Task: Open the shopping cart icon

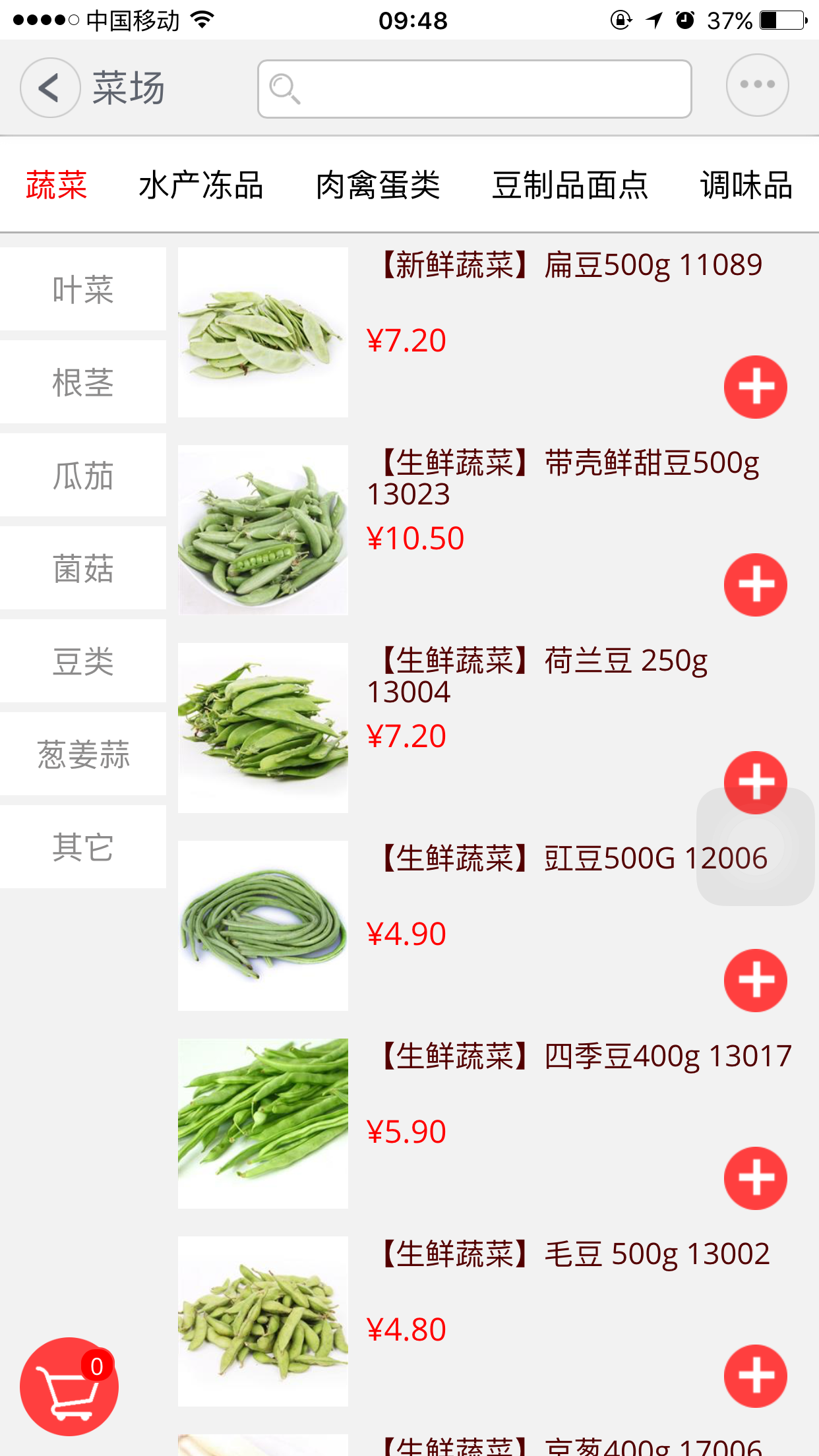Action: coord(68,1385)
